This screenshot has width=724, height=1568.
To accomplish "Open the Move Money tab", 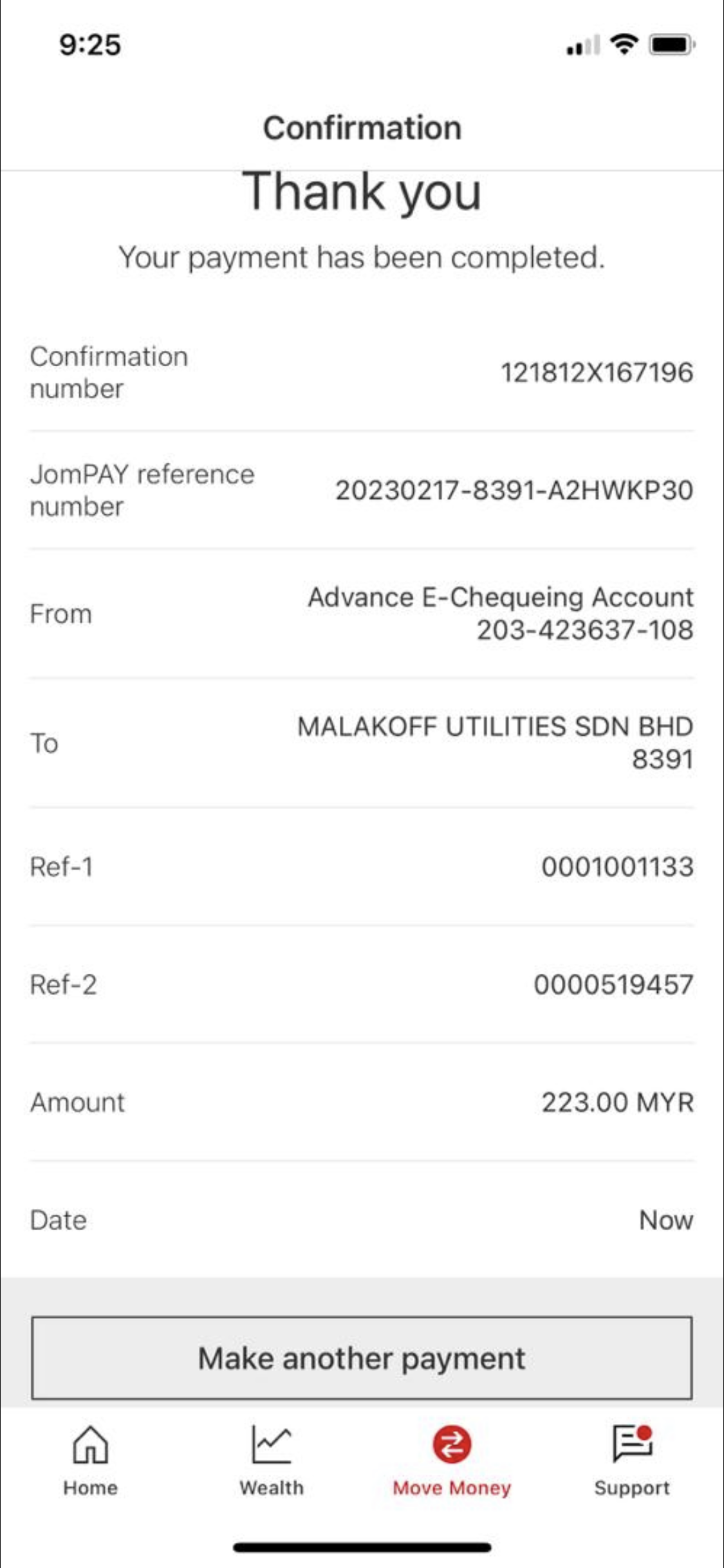I will coord(452,1460).
